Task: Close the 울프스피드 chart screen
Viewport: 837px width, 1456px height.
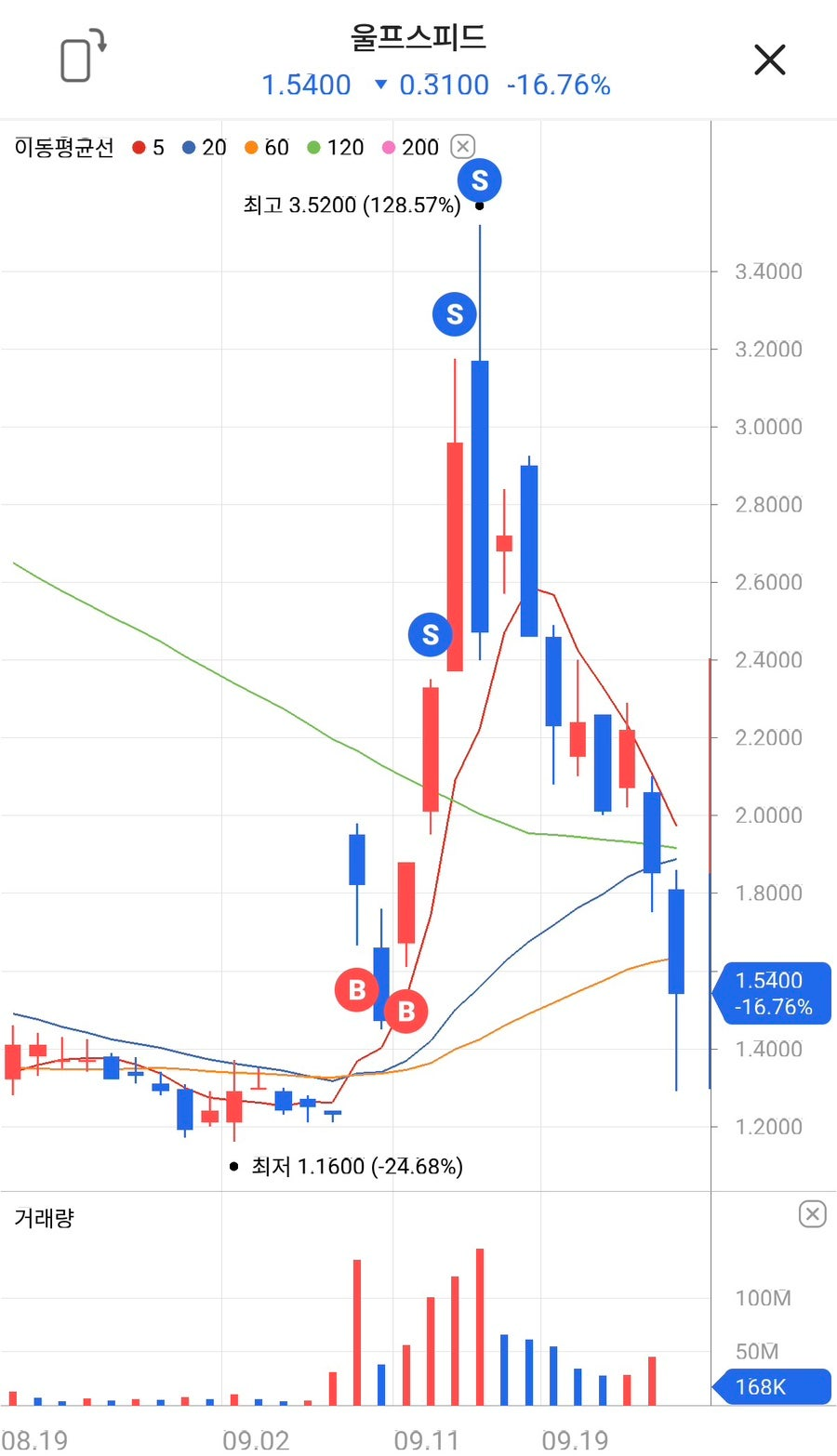Action: (x=770, y=60)
